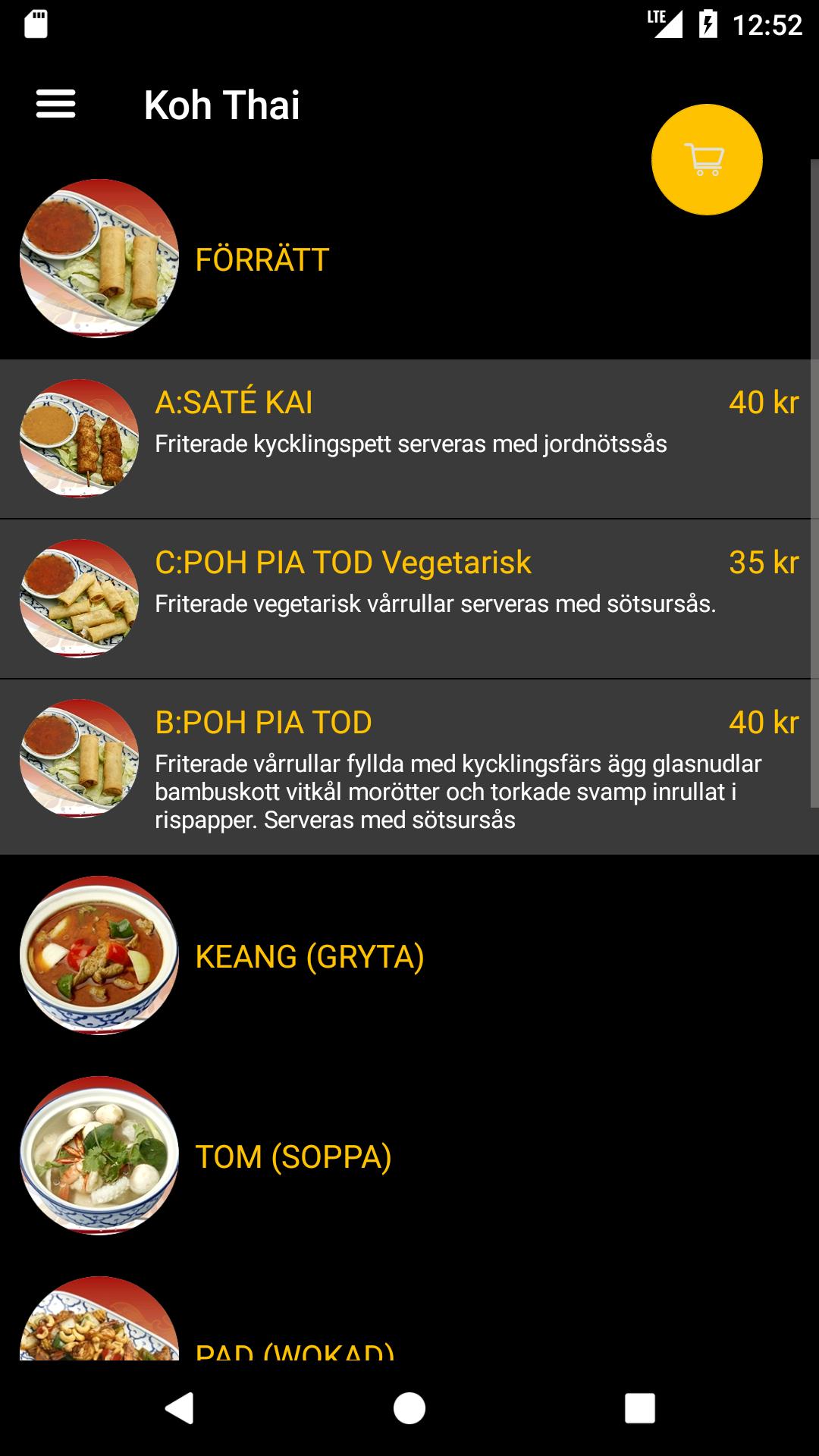The image size is (819, 1456).
Task: Open the hamburger navigation menu
Action: tap(56, 104)
